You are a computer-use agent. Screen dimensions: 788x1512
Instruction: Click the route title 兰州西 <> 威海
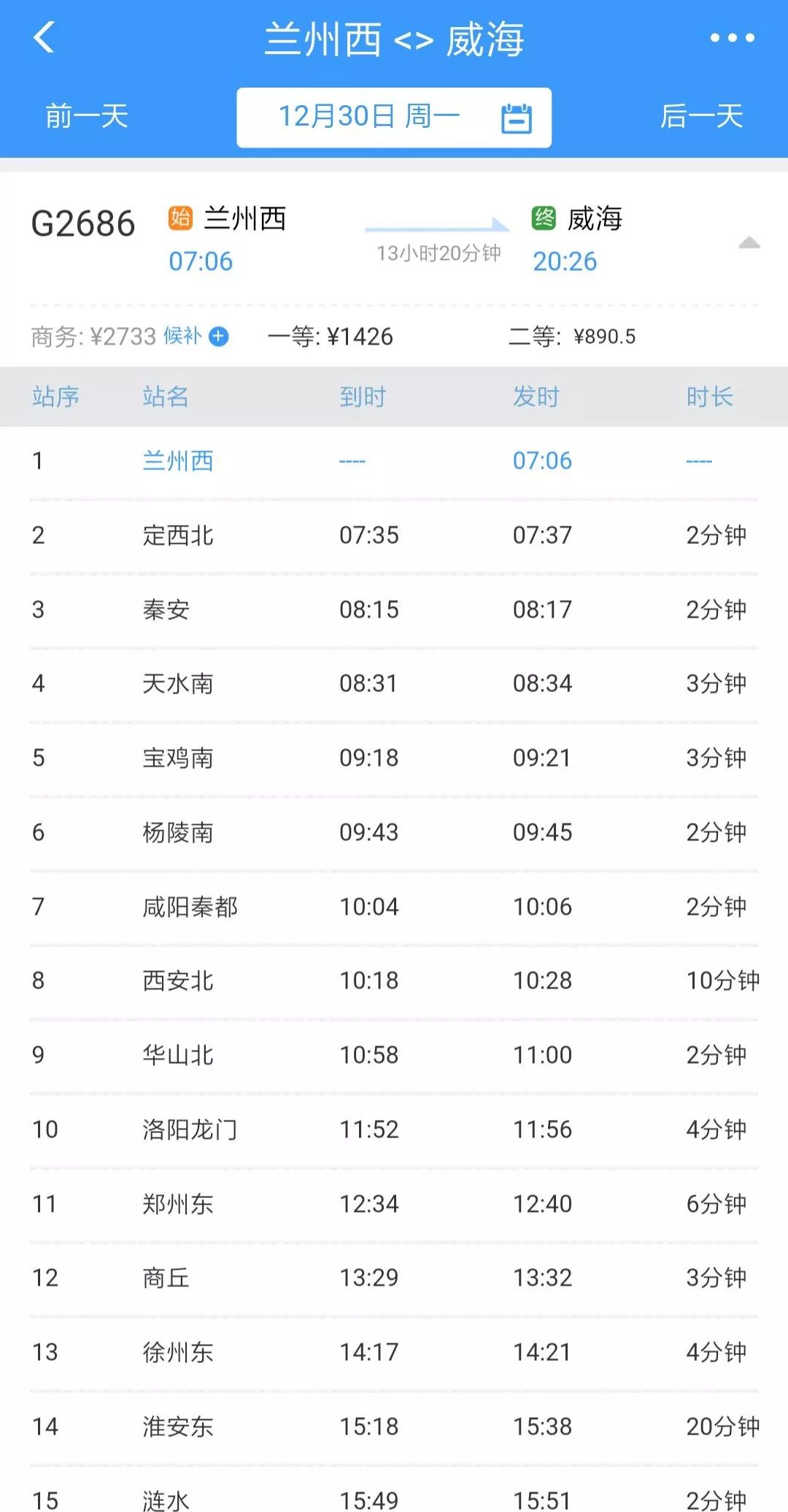coord(394,40)
